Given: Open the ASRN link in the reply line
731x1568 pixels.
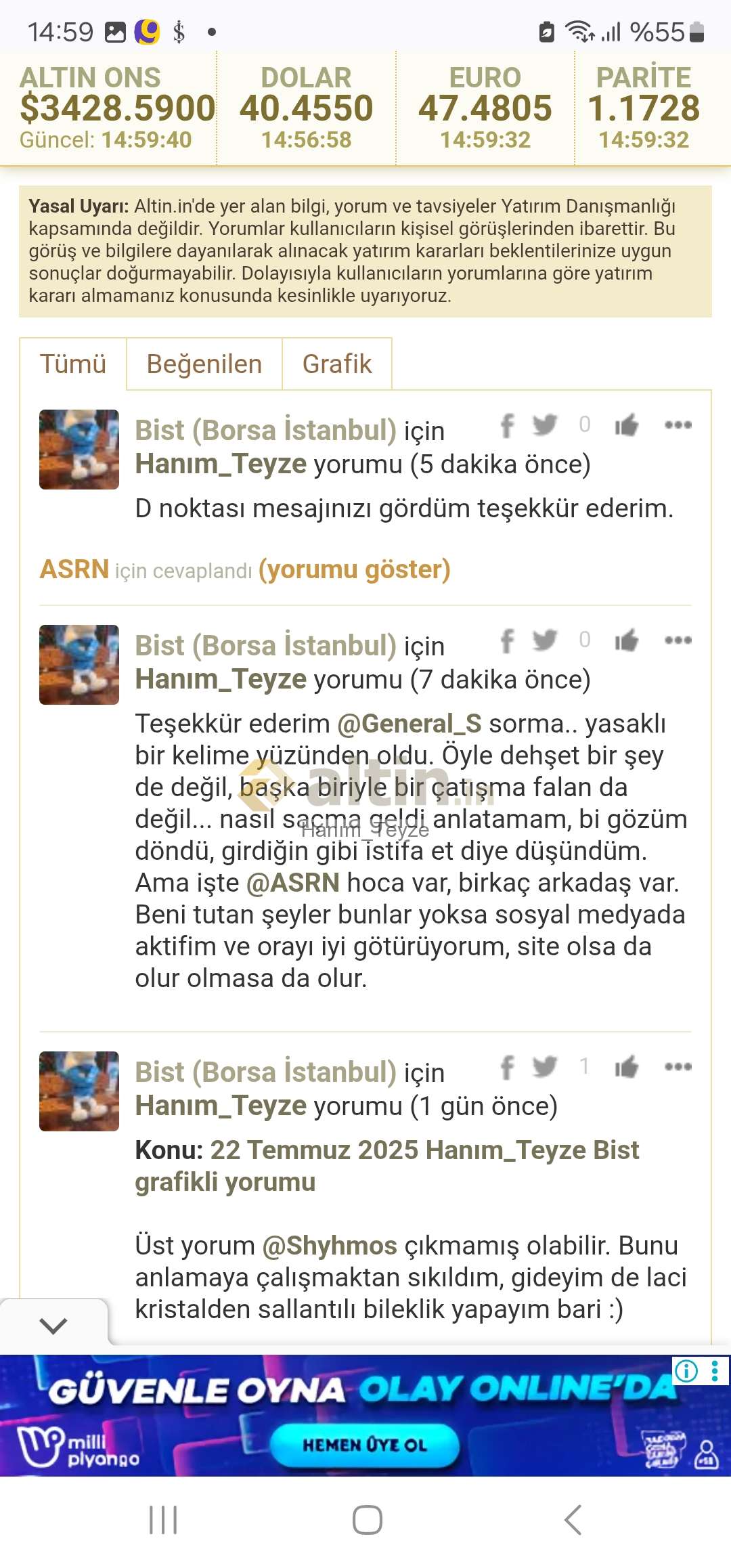Looking at the screenshot, I should pyautogui.click(x=74, y=569).
